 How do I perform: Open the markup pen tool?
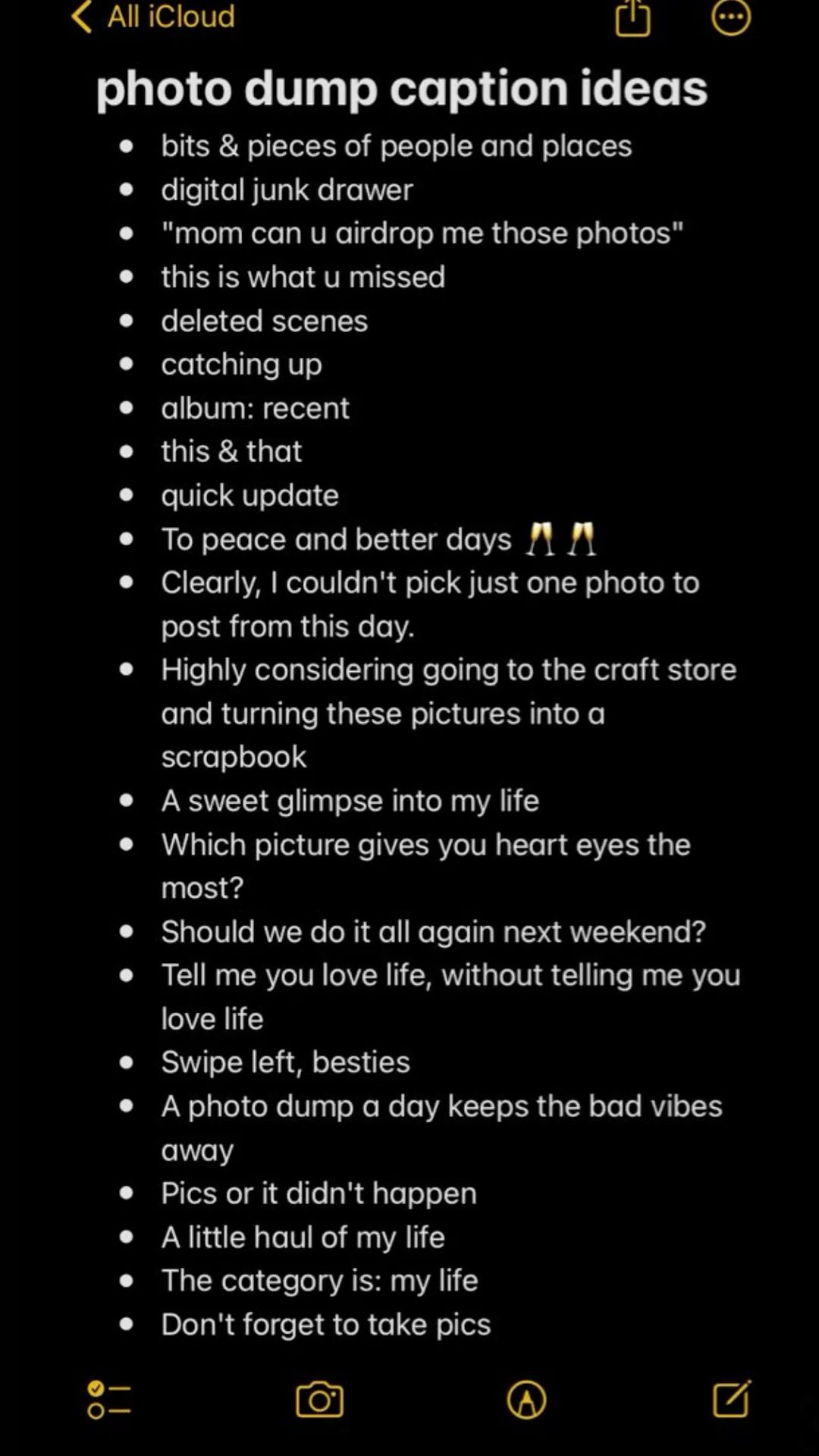point(526,1399)
